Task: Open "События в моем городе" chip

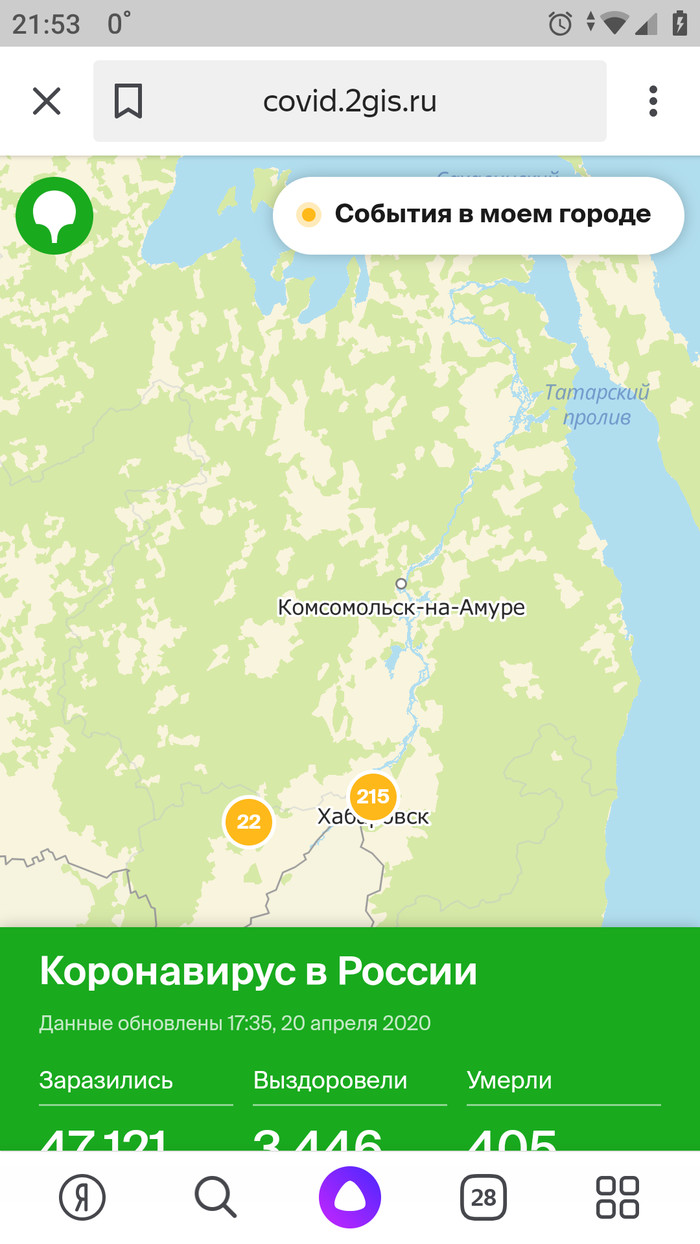Action: [478, 214]
